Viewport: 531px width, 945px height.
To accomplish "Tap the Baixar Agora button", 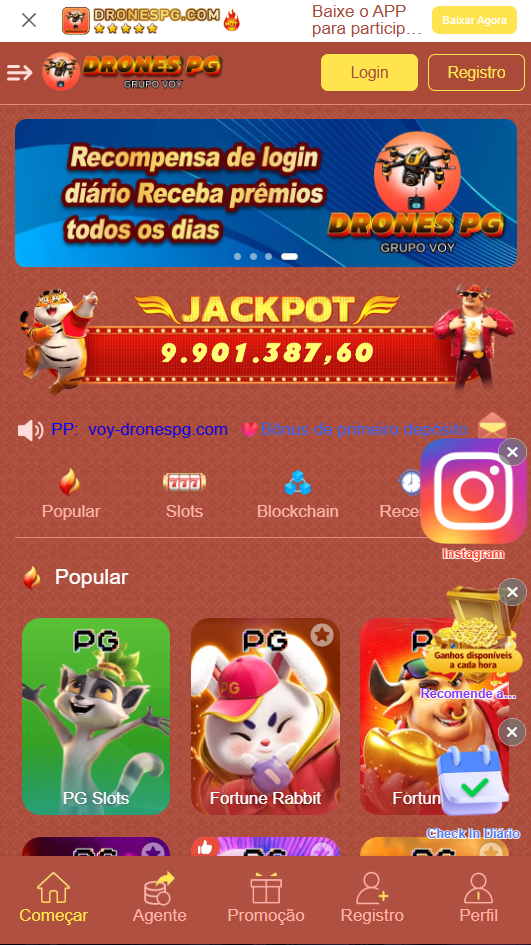I will (474, 20).
